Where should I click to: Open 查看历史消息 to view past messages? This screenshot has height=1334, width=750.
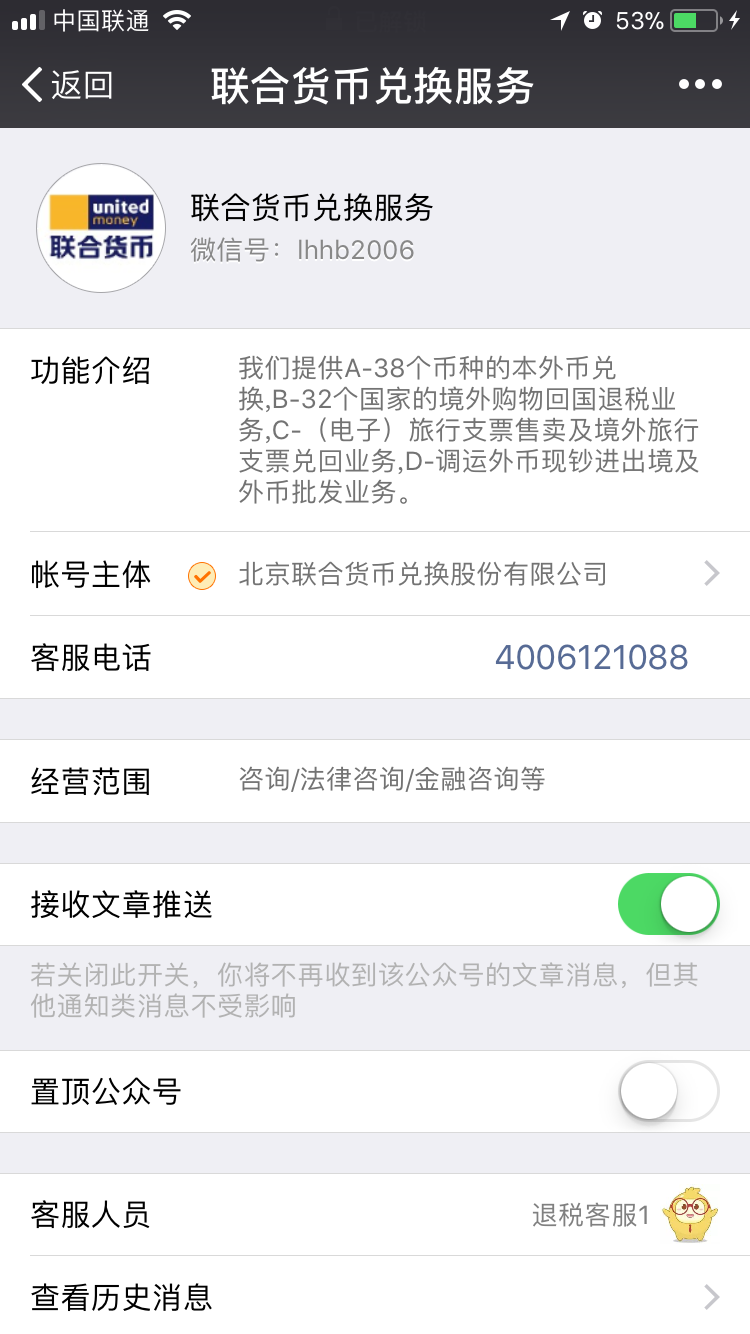375,1297
